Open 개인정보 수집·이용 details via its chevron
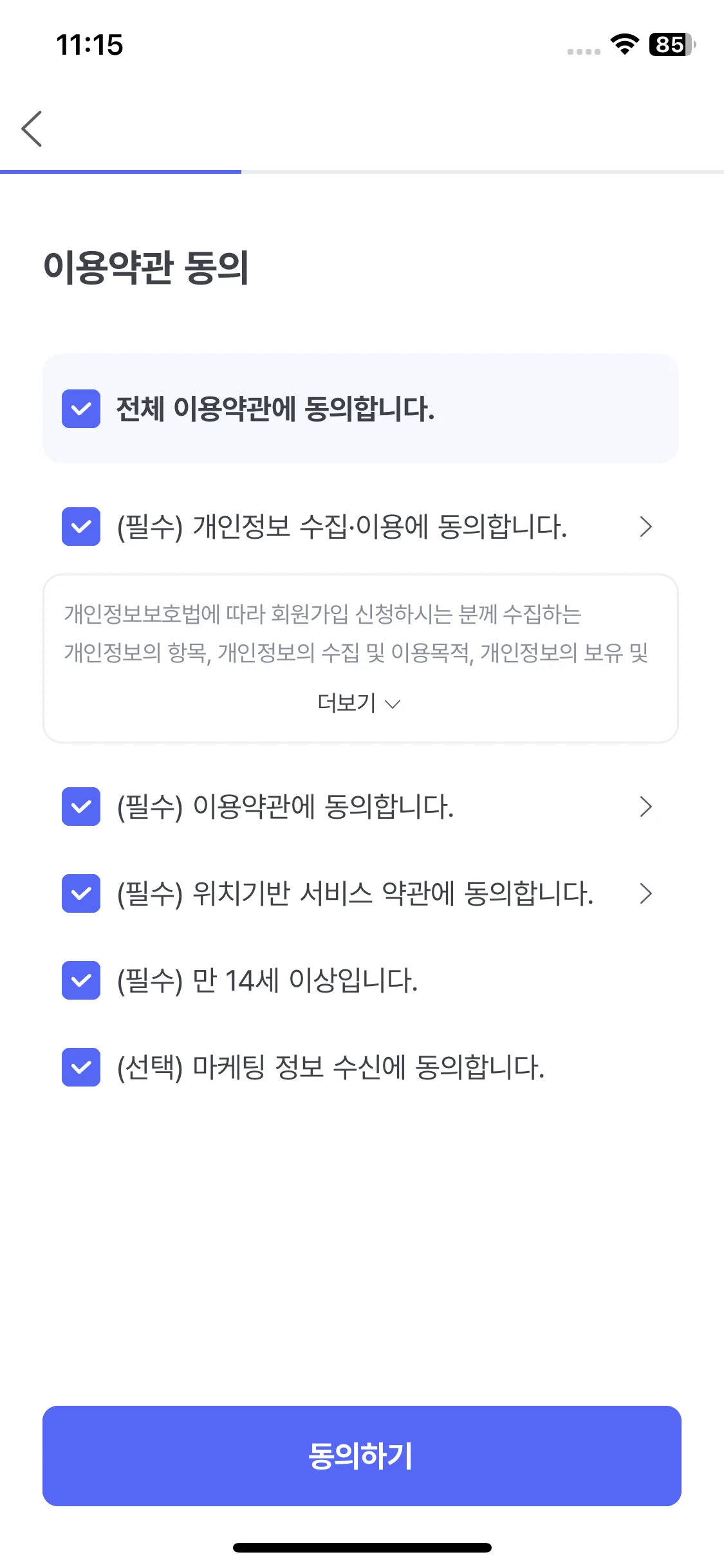 point(645,527)
